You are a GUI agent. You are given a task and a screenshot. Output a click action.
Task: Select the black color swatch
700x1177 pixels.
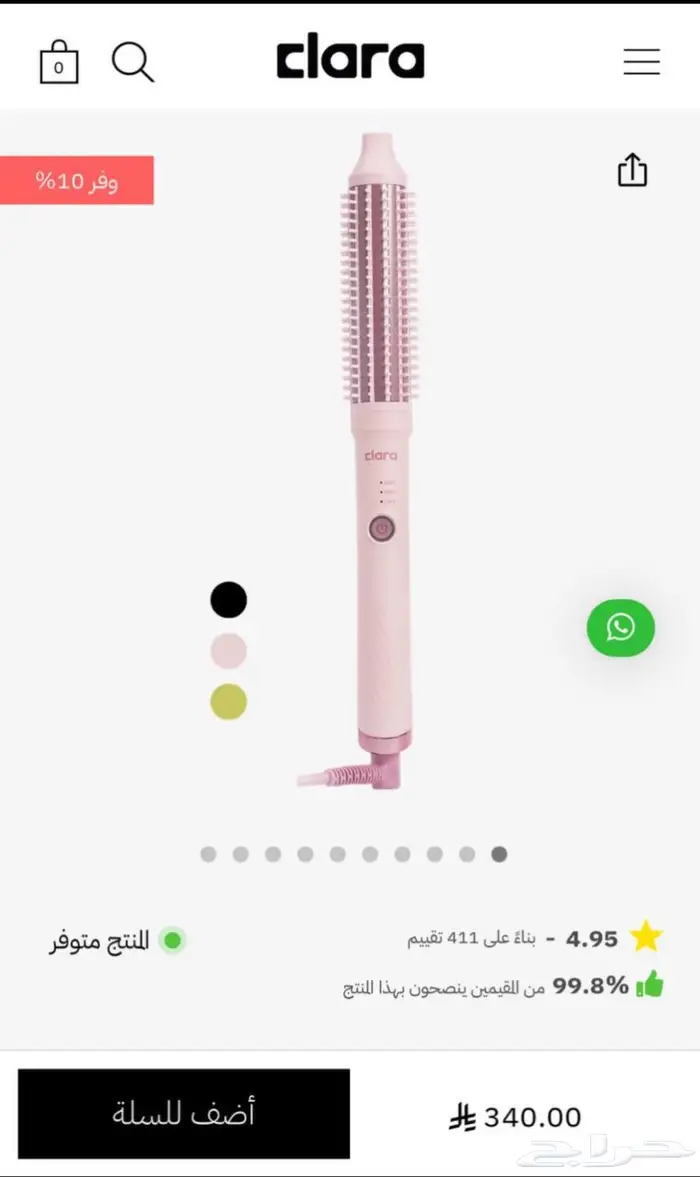click(x=228, y=600)
